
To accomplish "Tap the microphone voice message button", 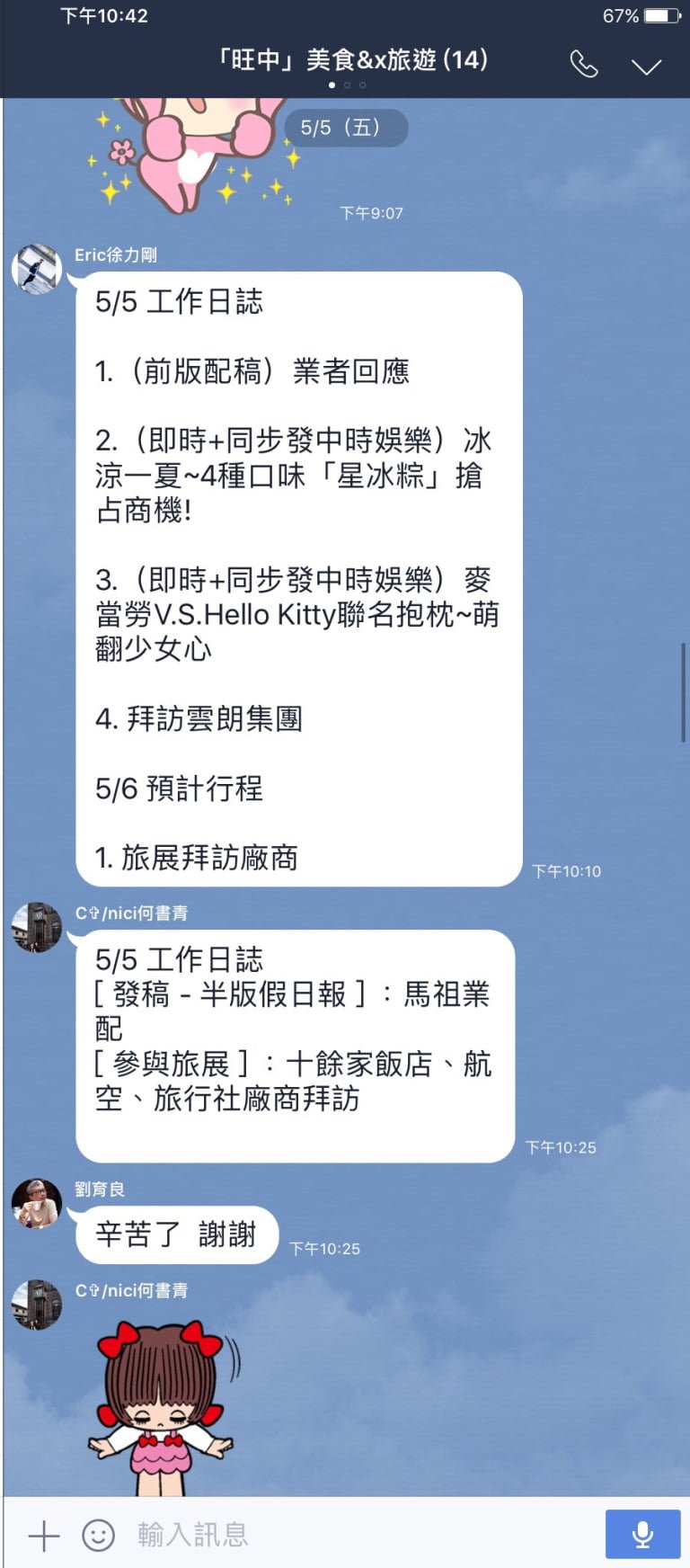I will (642, 1534).
